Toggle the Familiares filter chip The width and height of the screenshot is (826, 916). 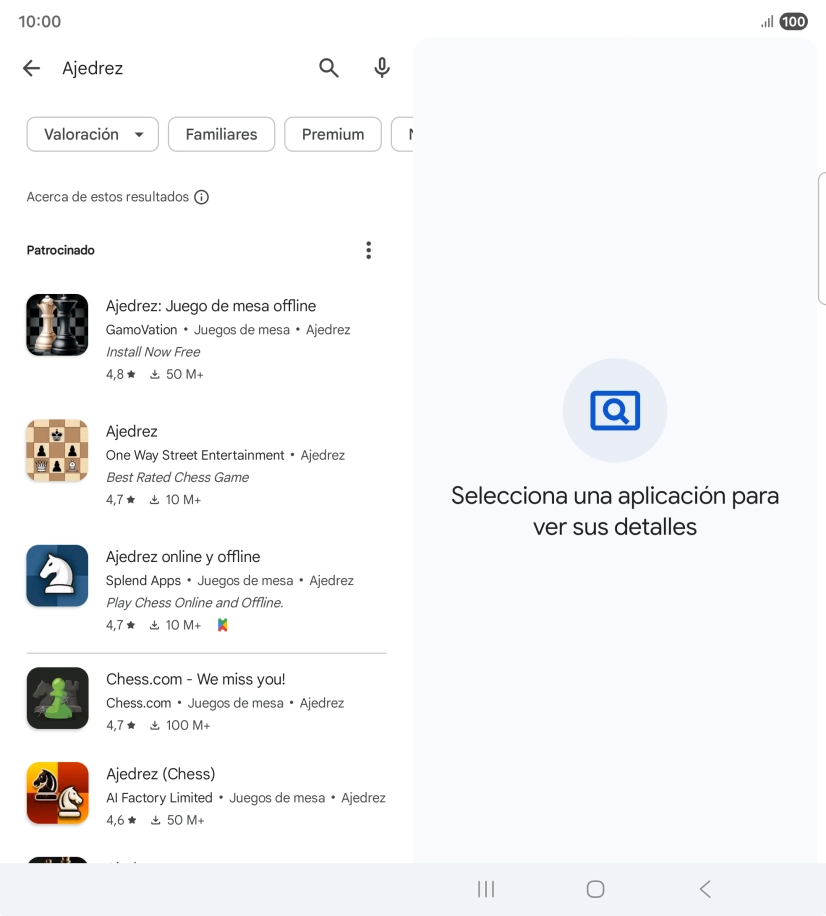click(x=221, y=134)
